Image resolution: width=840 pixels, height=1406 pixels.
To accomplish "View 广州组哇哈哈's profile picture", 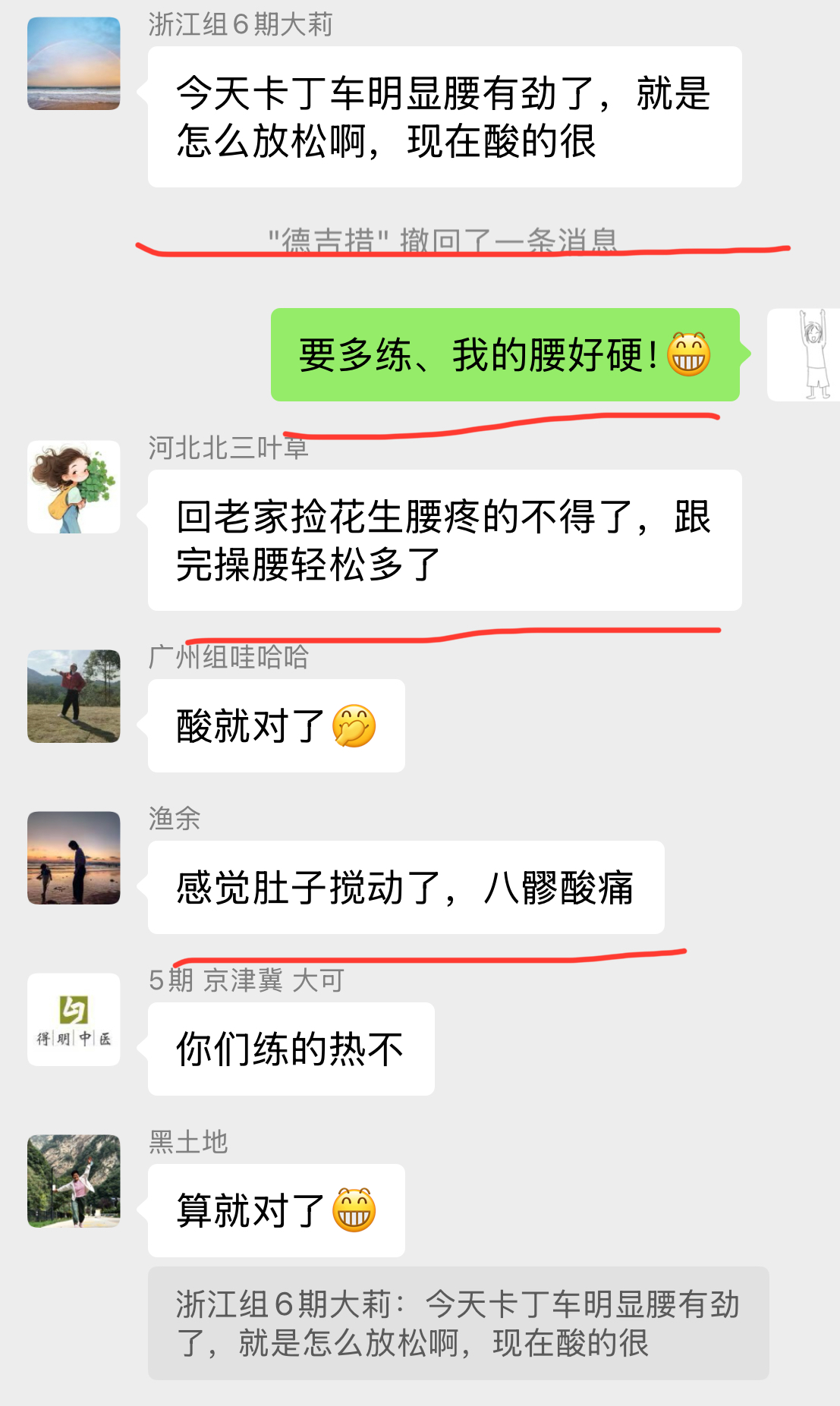I will tap(74, 696).
